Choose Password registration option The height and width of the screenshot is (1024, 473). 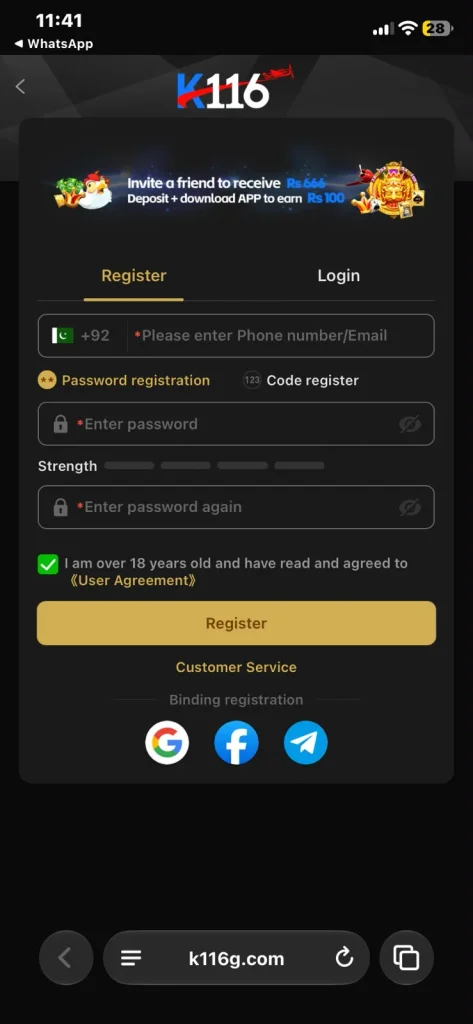coord(124,381)
